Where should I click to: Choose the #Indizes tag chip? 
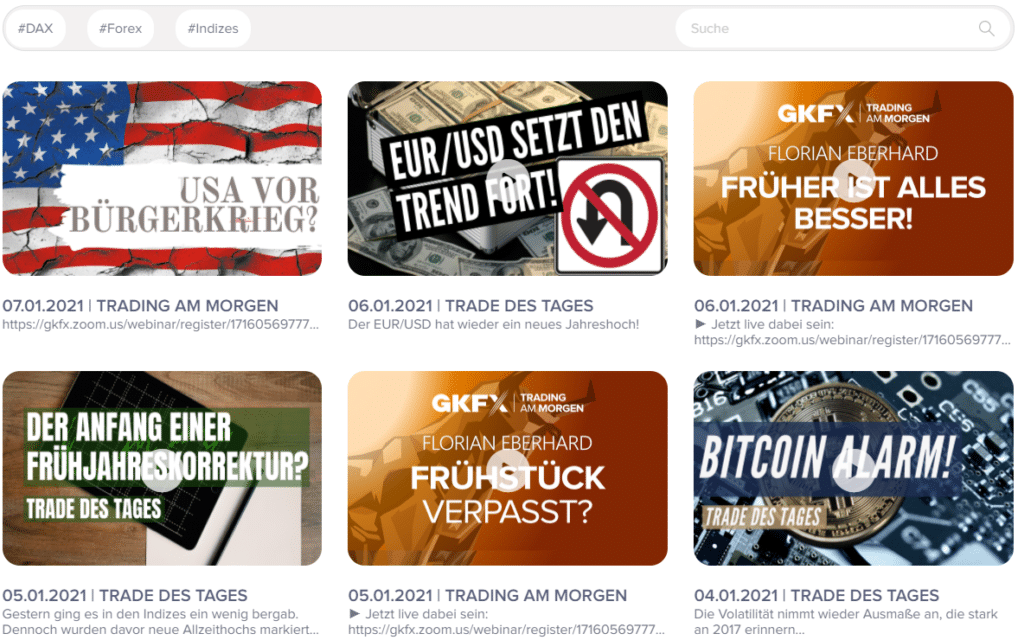tap(213, 28)
